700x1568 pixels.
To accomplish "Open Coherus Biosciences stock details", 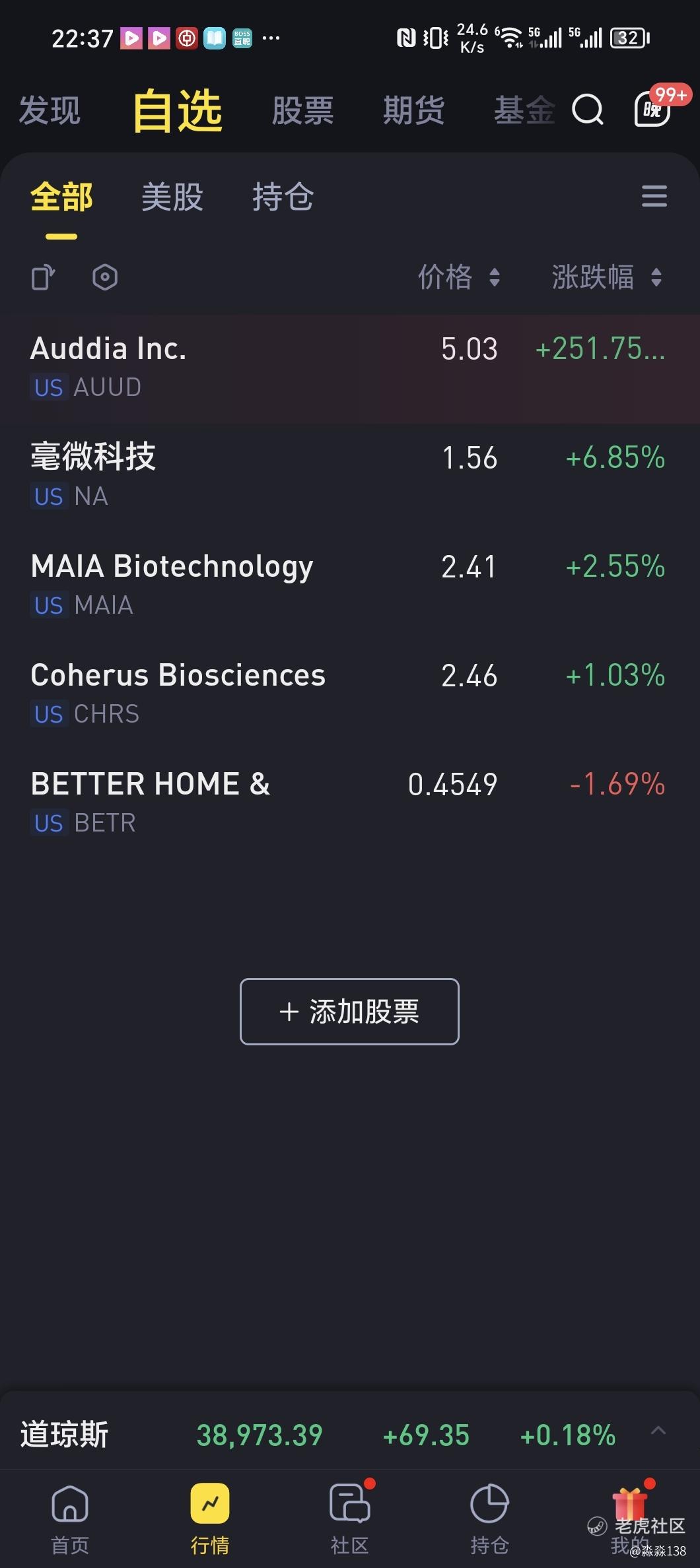I will pos(350,694).
